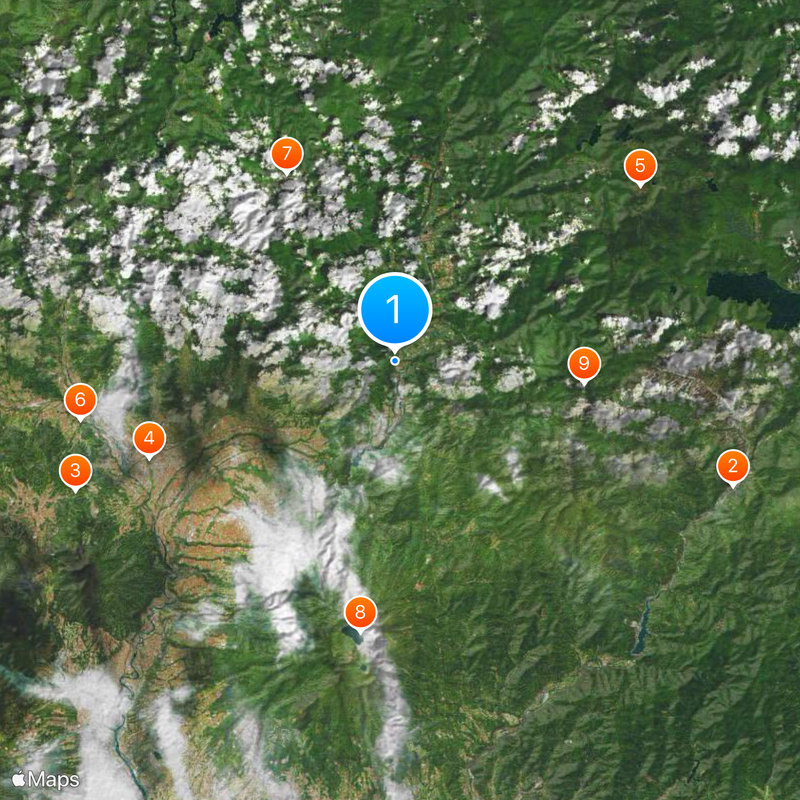This screenshot has width=800, height=800.
Task: Tap map pin number 2
Action: point(732,466)
